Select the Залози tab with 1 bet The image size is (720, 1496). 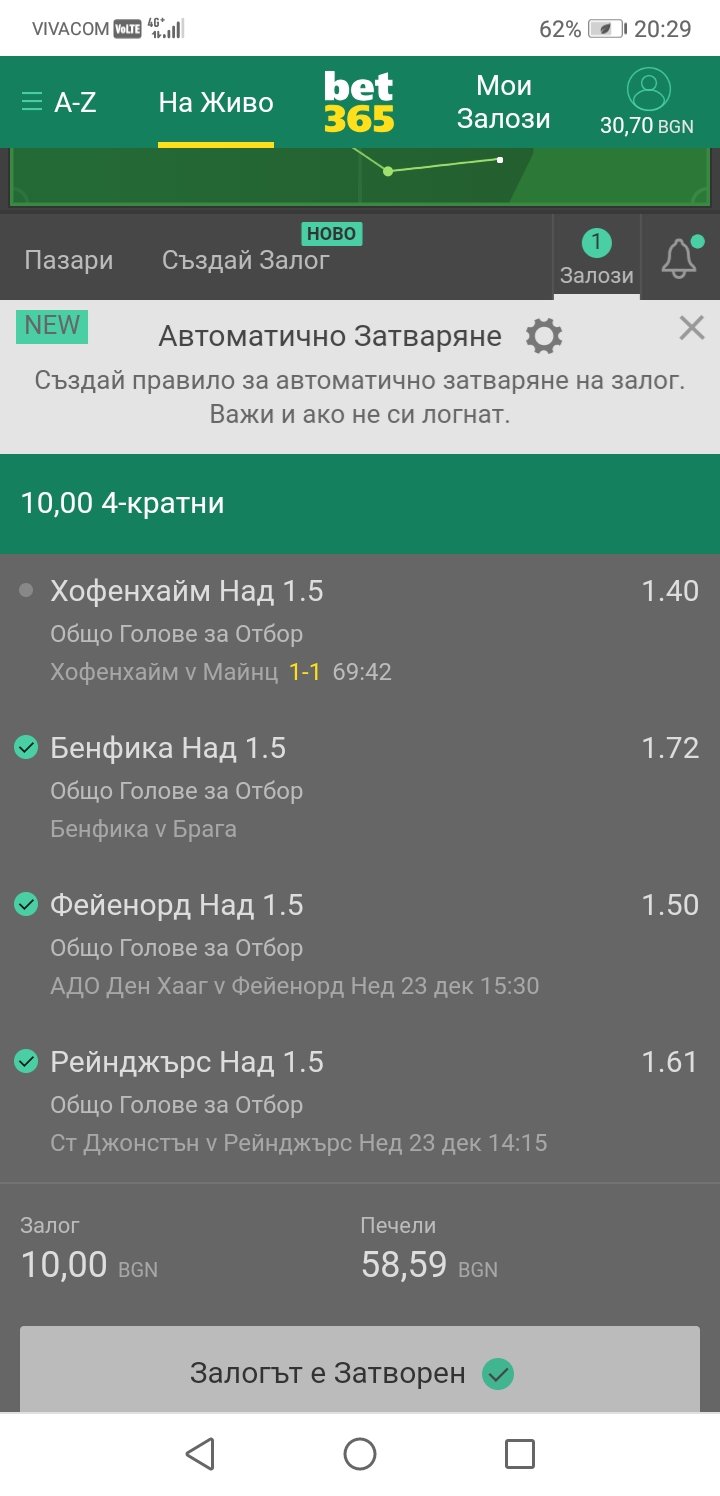coord(597,257)
